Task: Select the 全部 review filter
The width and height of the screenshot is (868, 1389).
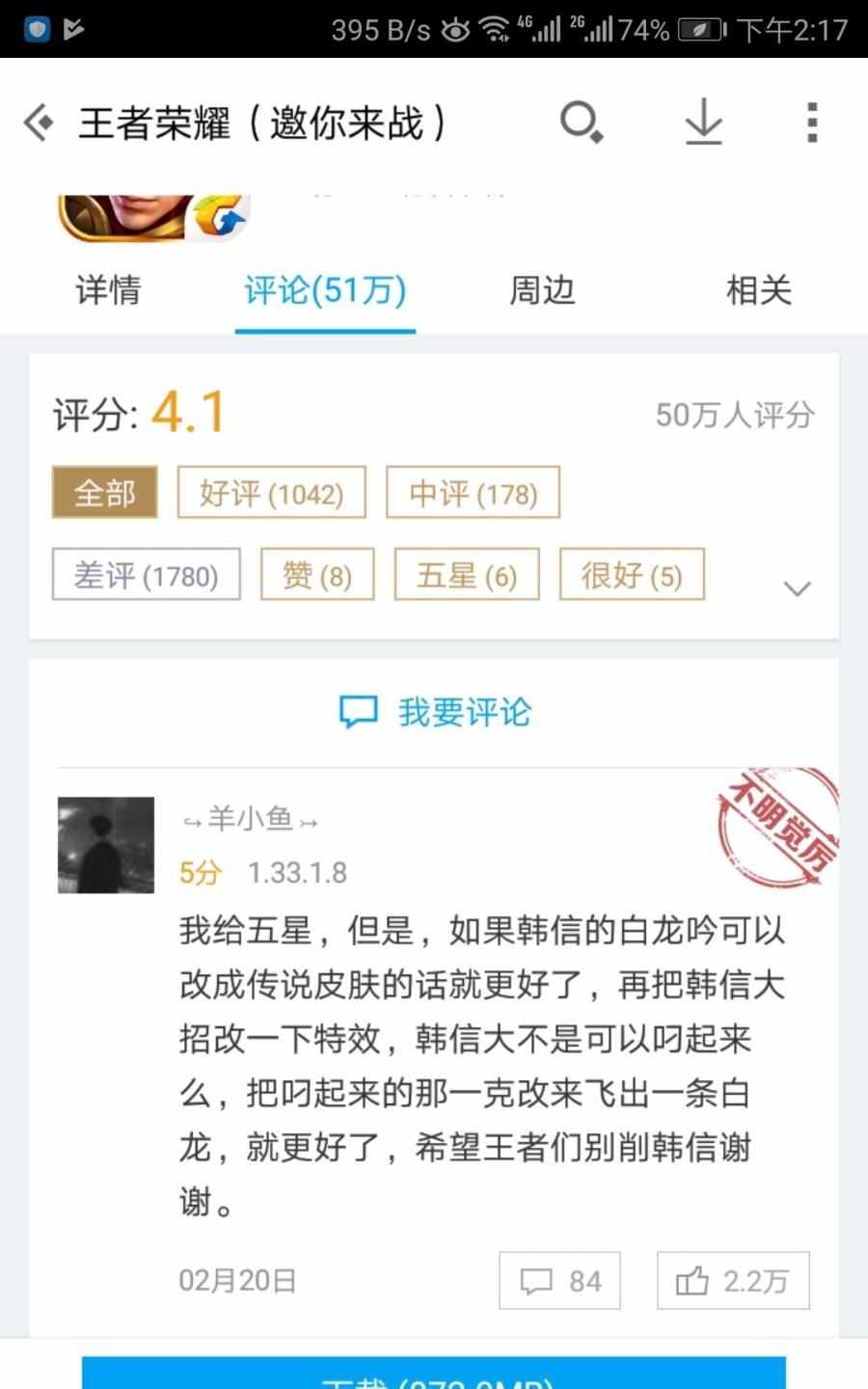Action: 105,493
